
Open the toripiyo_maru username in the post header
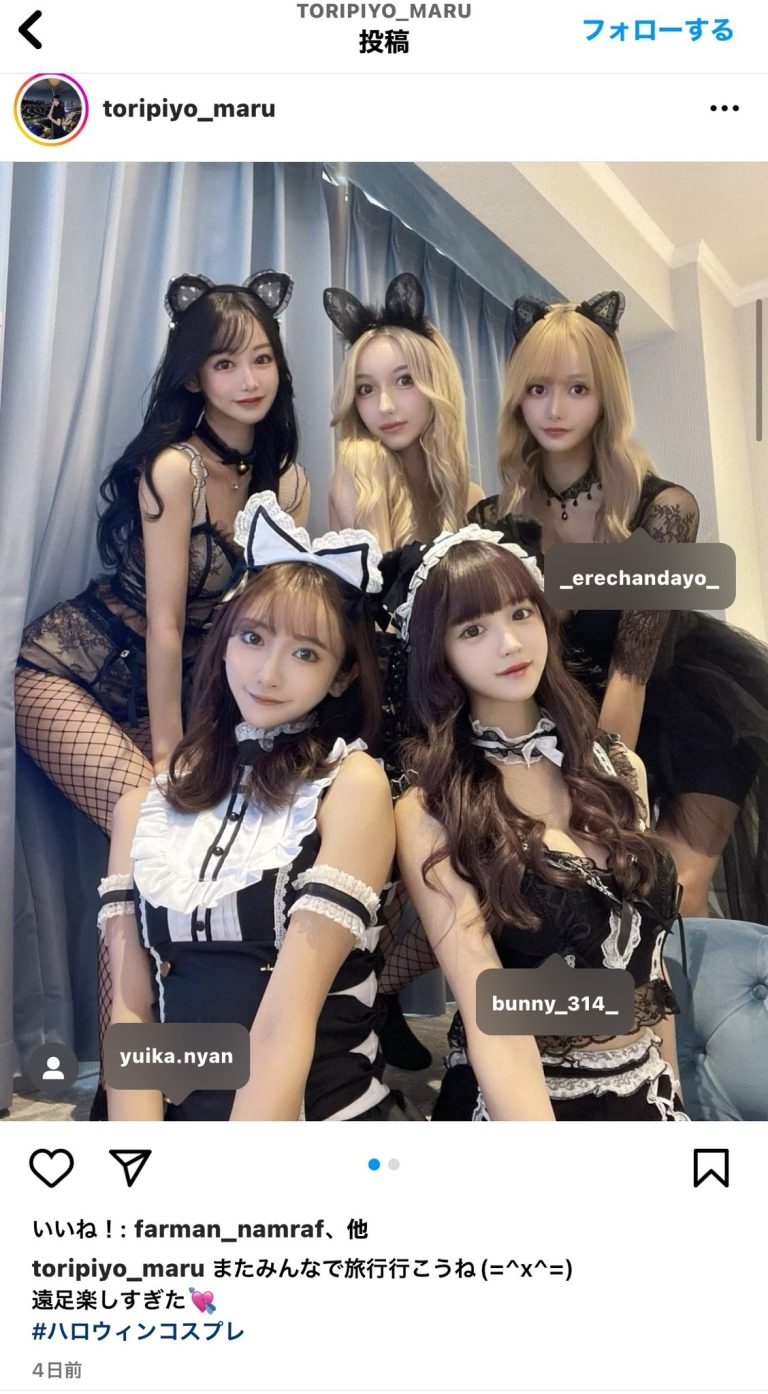[189, 109]
